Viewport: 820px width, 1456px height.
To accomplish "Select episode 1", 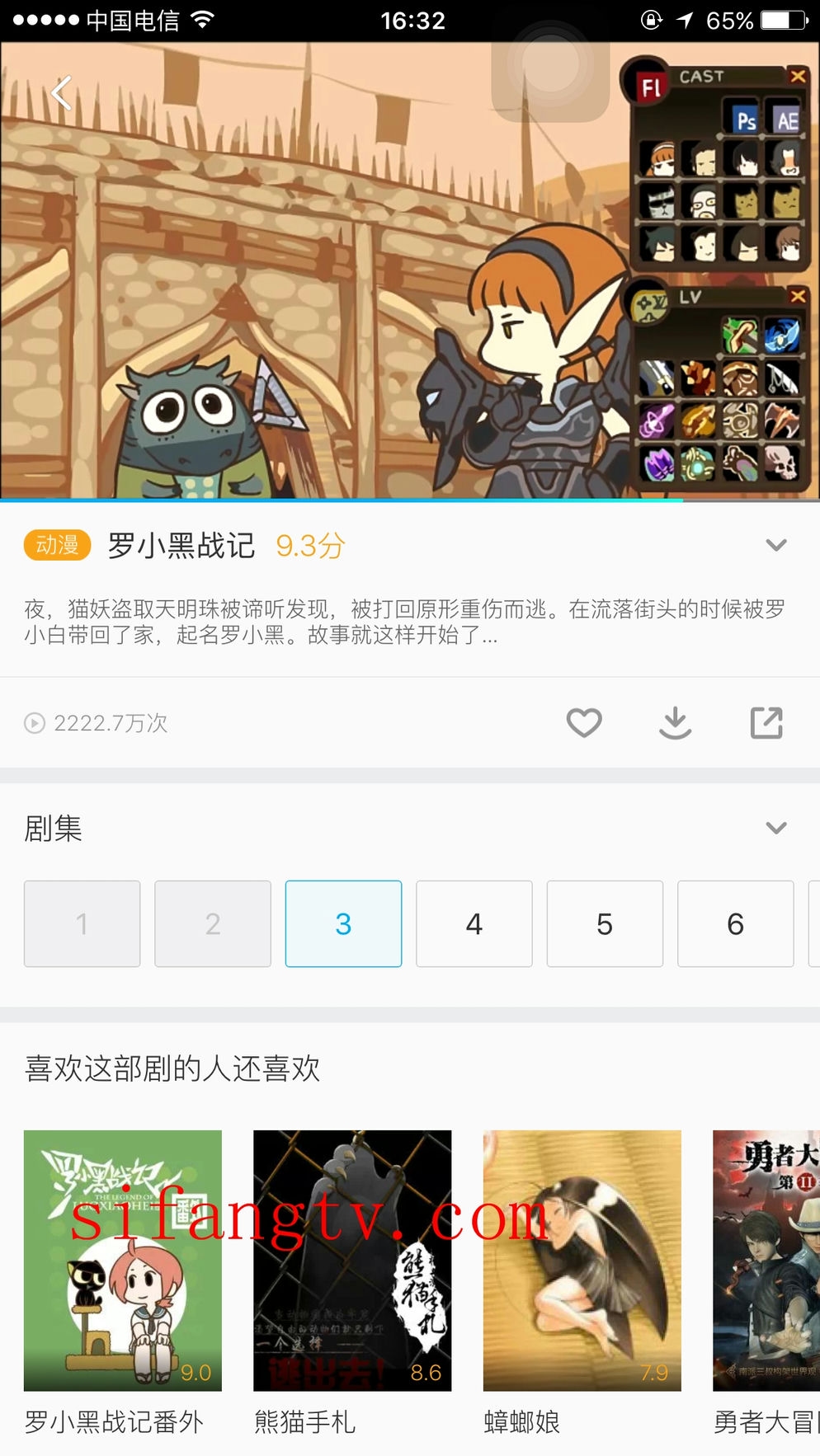I will pyautogui.click(x=82, y=923).
